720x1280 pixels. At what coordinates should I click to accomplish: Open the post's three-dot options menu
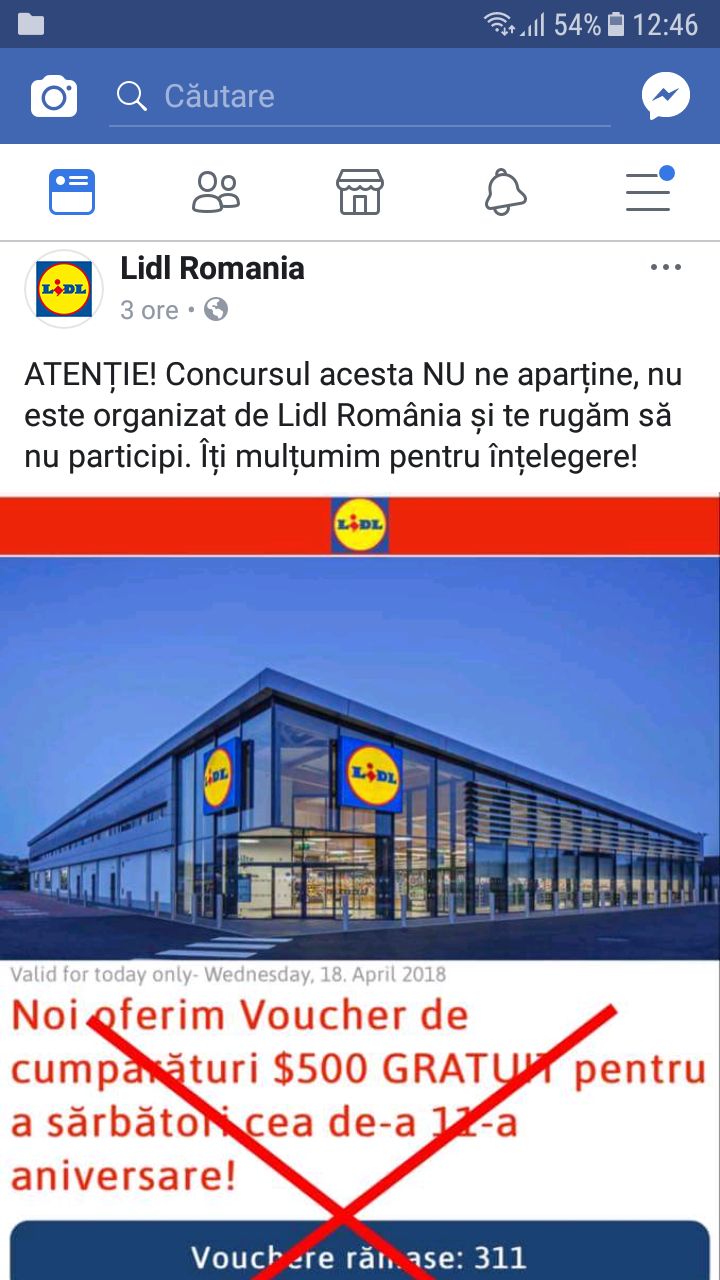point(666,267)
